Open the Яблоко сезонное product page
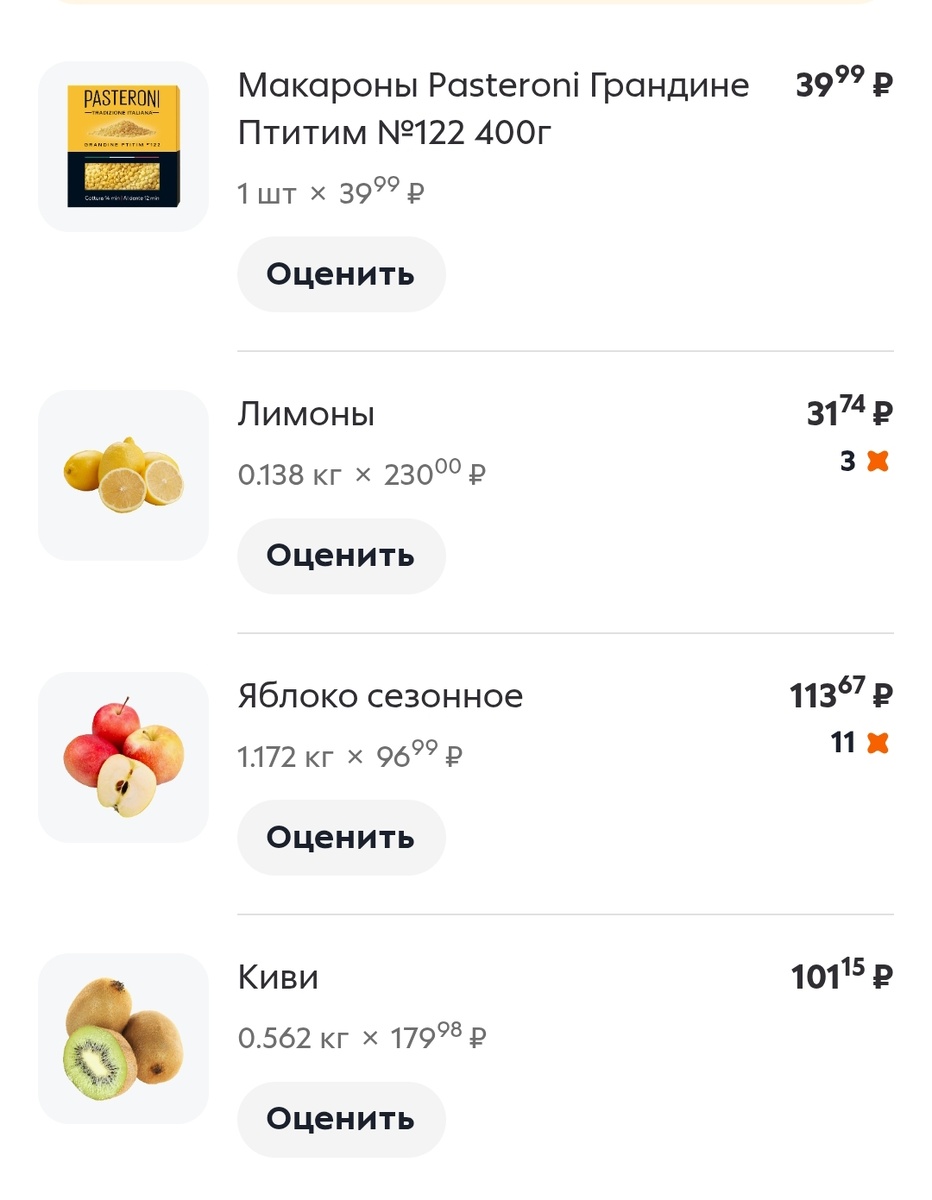 click(x=380, y=695)
